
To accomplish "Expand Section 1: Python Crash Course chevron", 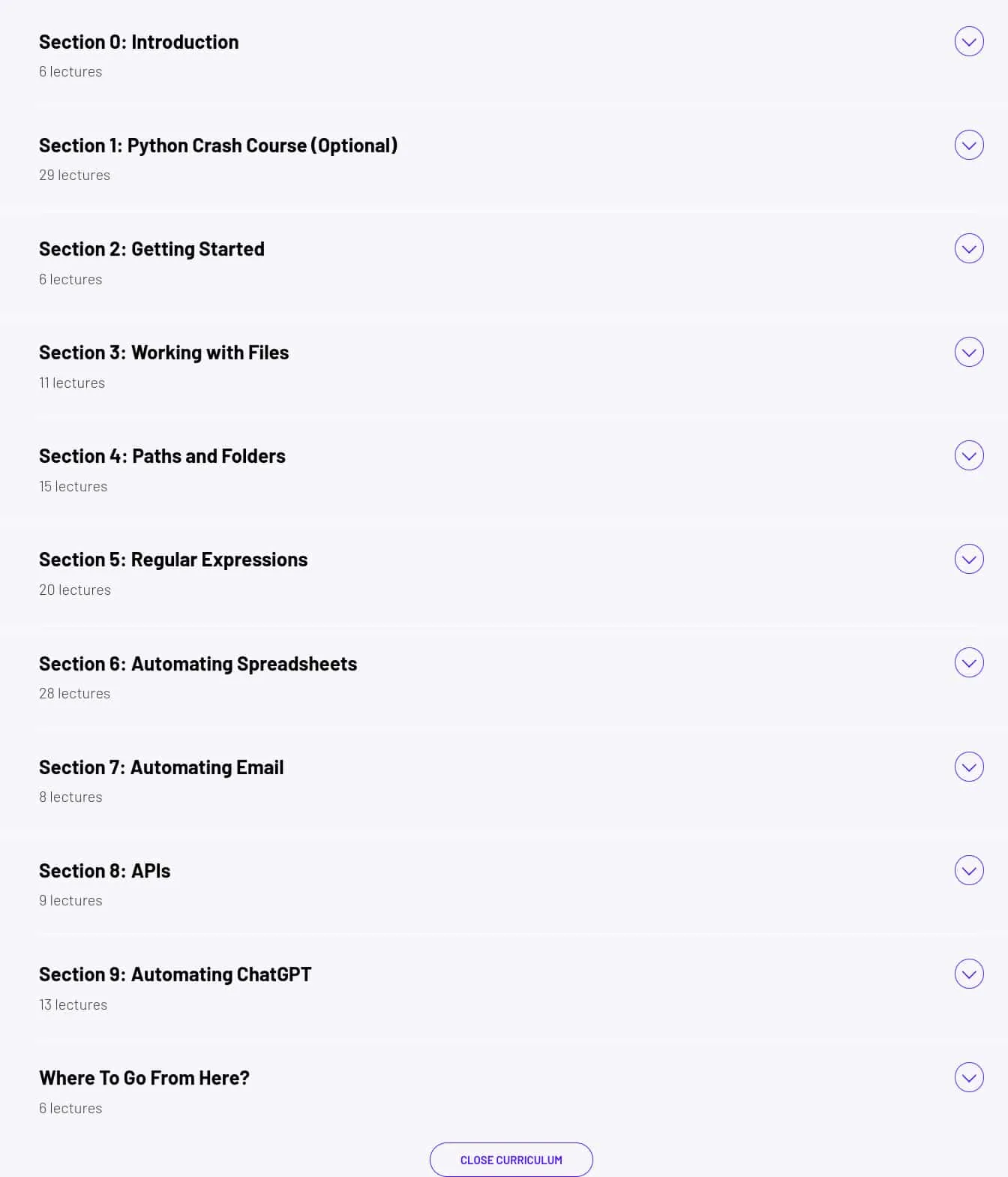I will pyautogui.click(x=969, y=146).
